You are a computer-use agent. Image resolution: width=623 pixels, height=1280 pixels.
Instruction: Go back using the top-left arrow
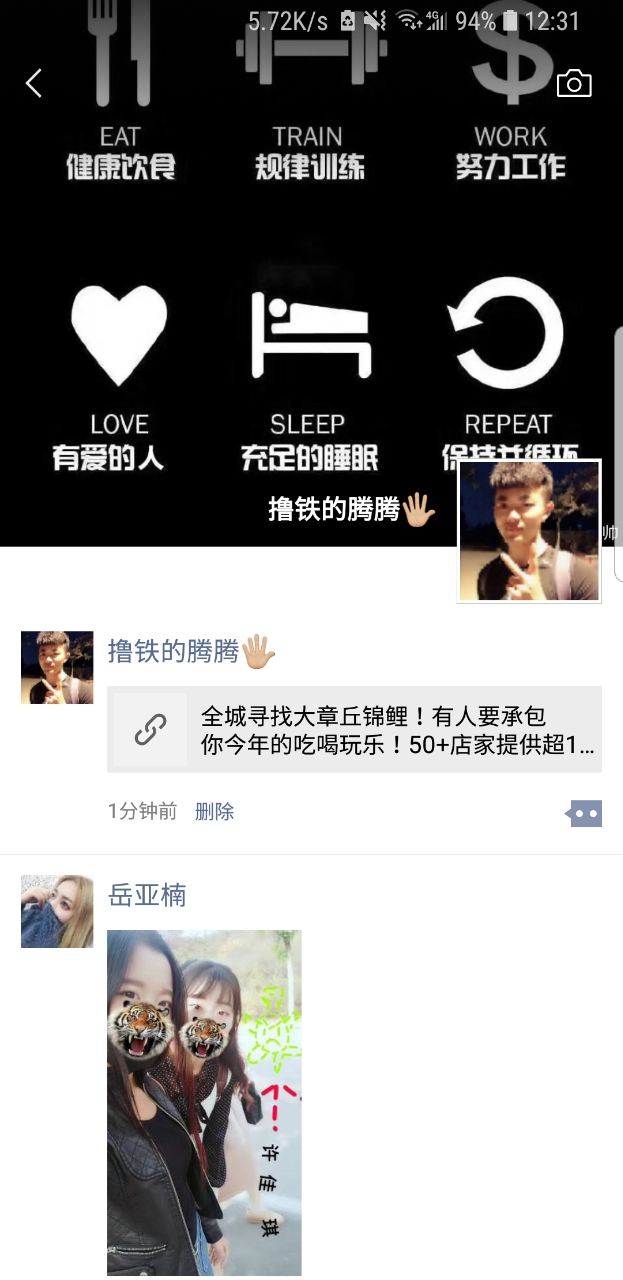(34, 83)
